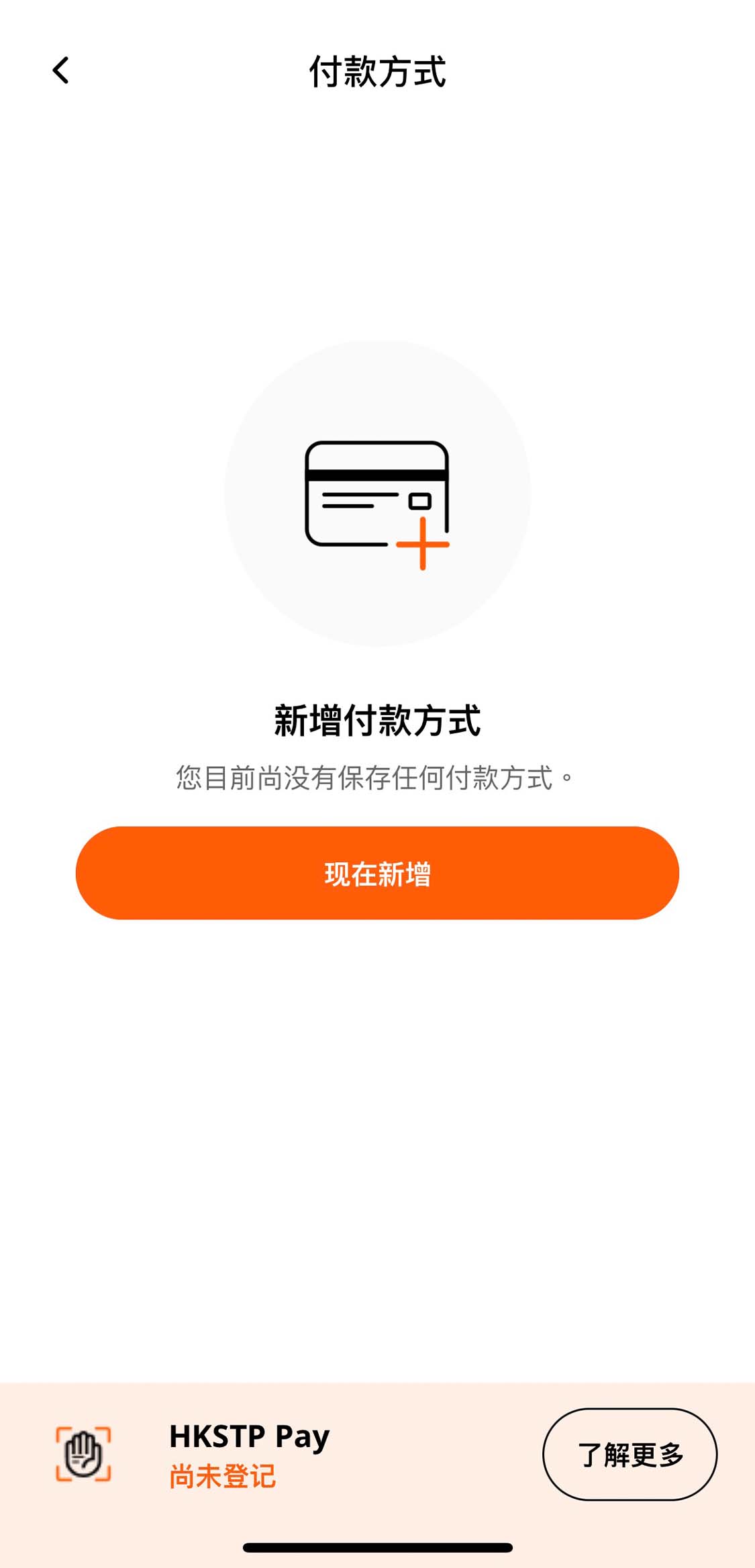Tap the 现在新增 button
Viewport: 755px width, 1568px height.
click(377, 873)
